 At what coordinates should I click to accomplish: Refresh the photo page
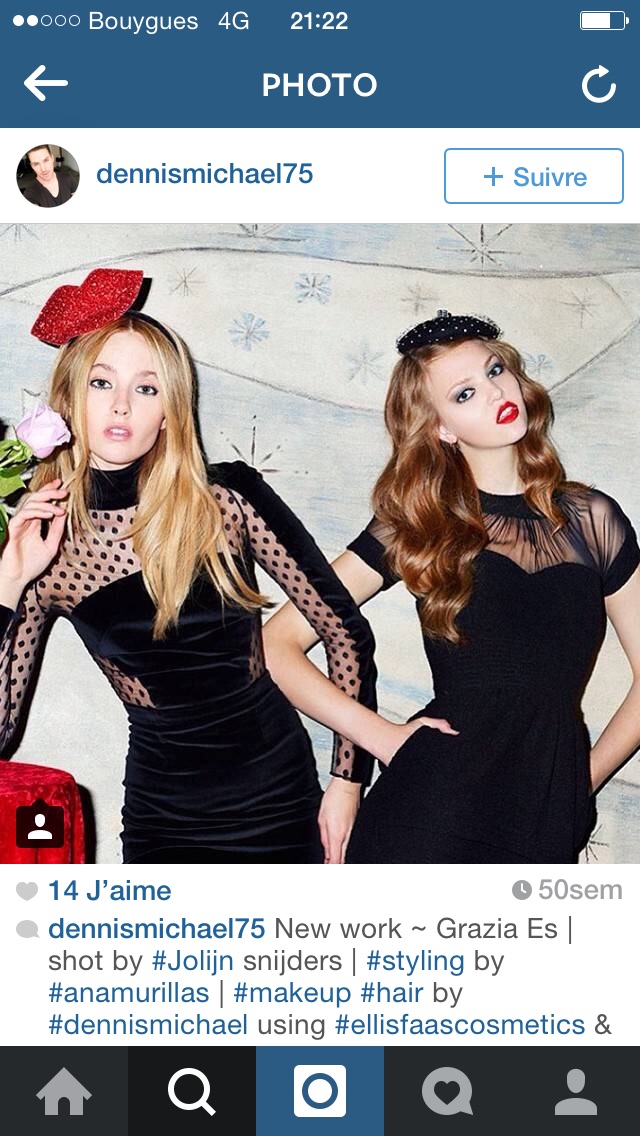[x=598, y=85]
